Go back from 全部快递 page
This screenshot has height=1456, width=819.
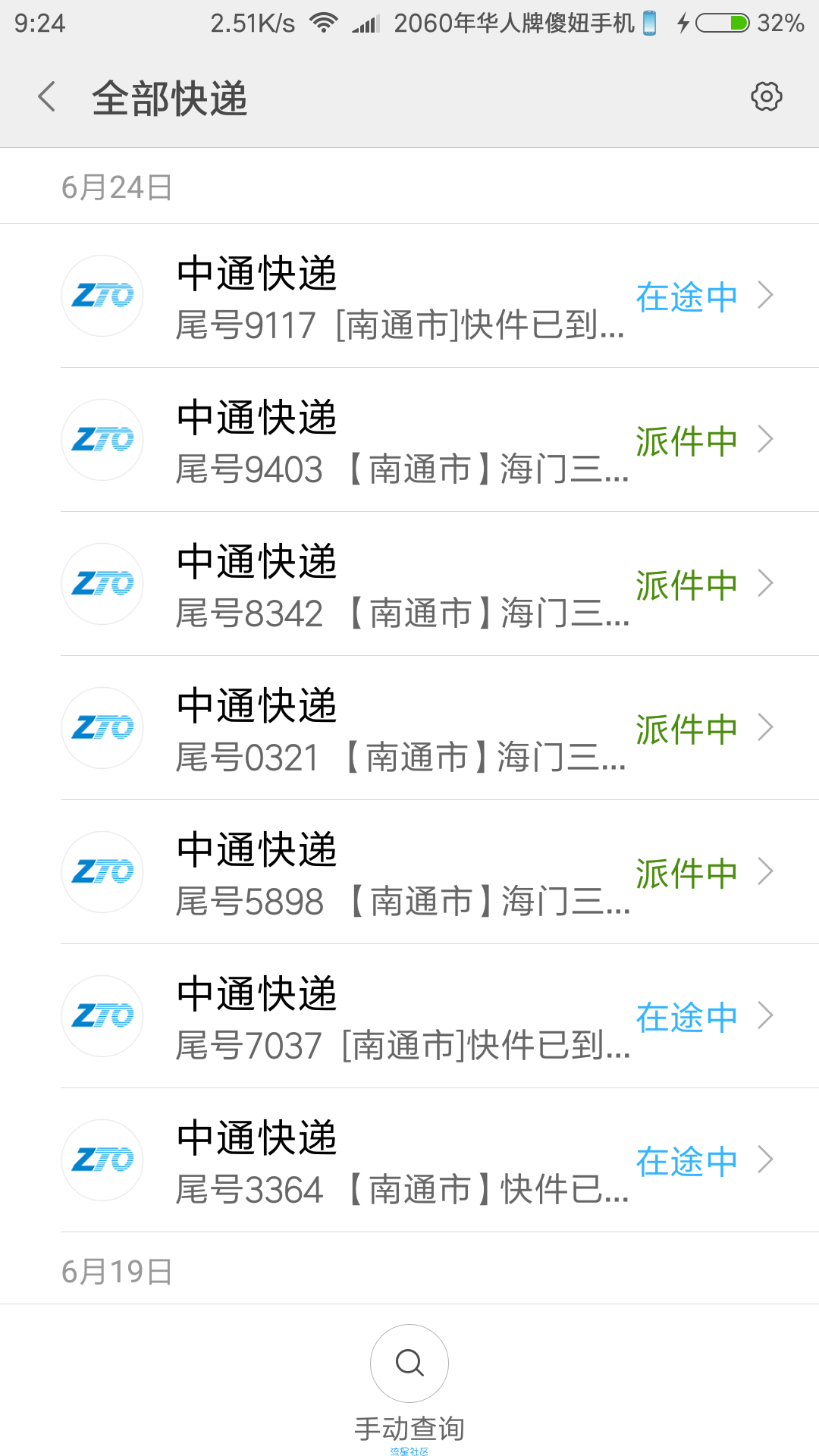(47, 97)
